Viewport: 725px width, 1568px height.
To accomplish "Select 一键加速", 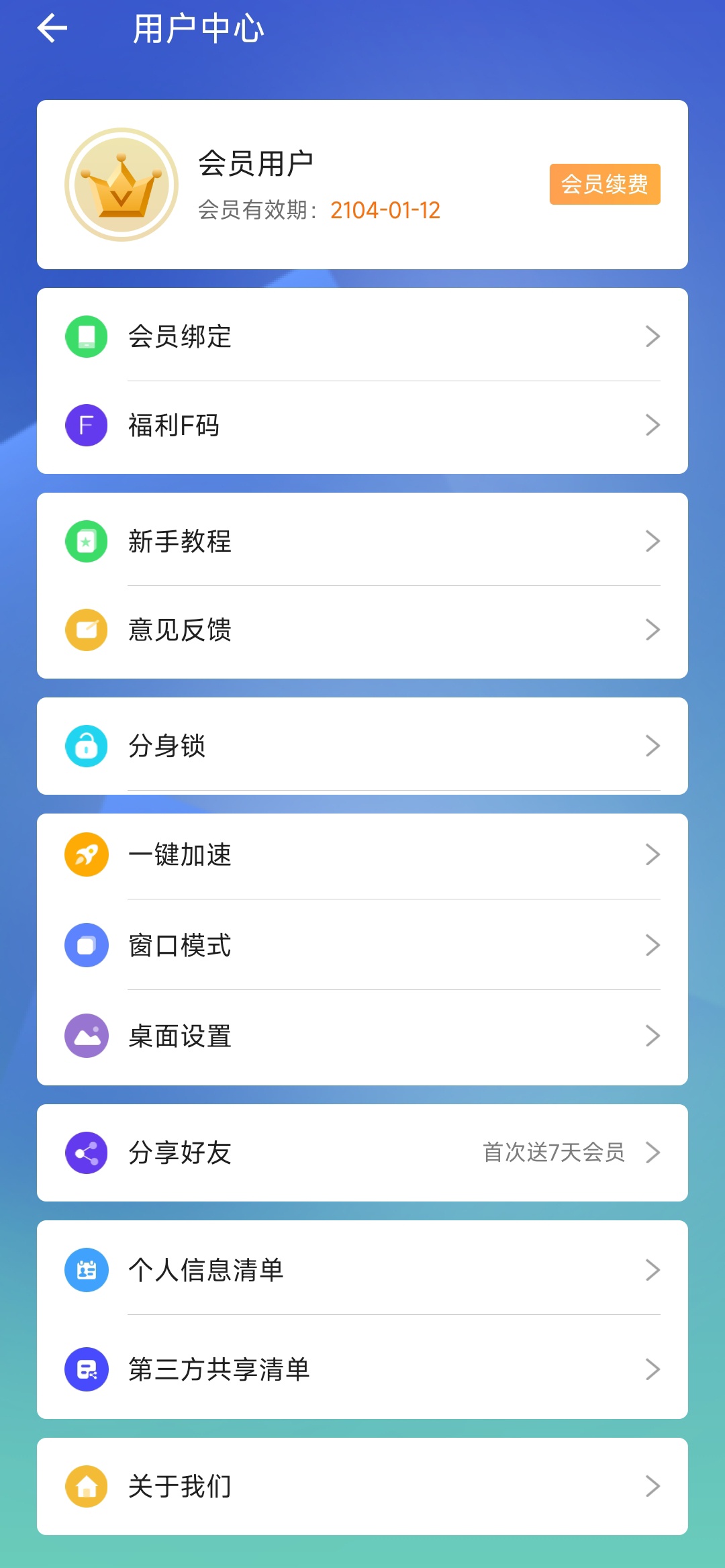I will tap(362, 855).
